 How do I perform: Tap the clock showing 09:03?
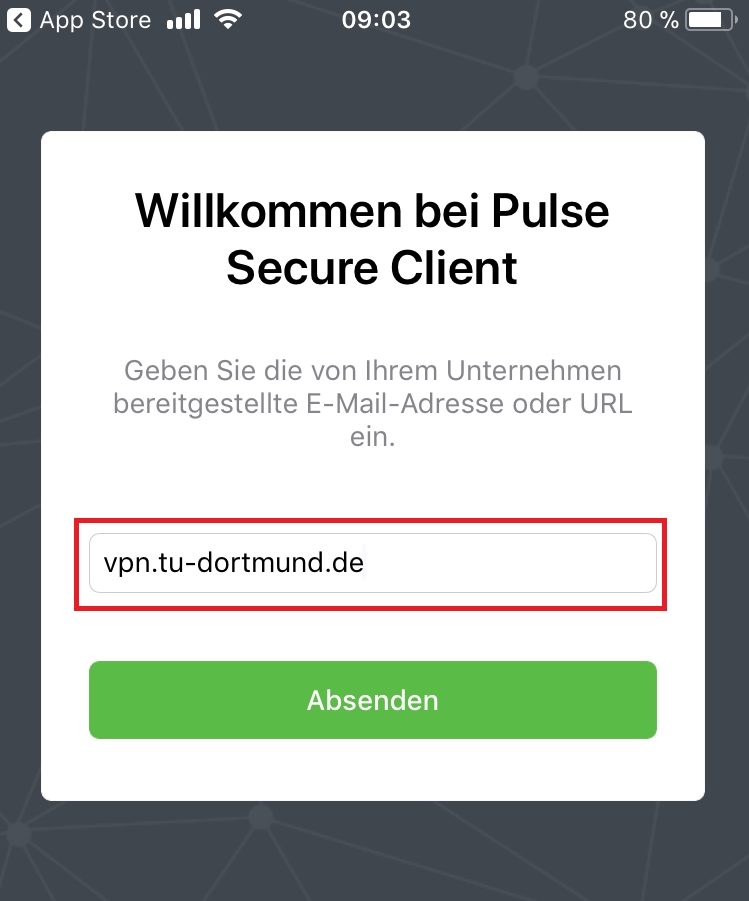(x=375, y=19)
